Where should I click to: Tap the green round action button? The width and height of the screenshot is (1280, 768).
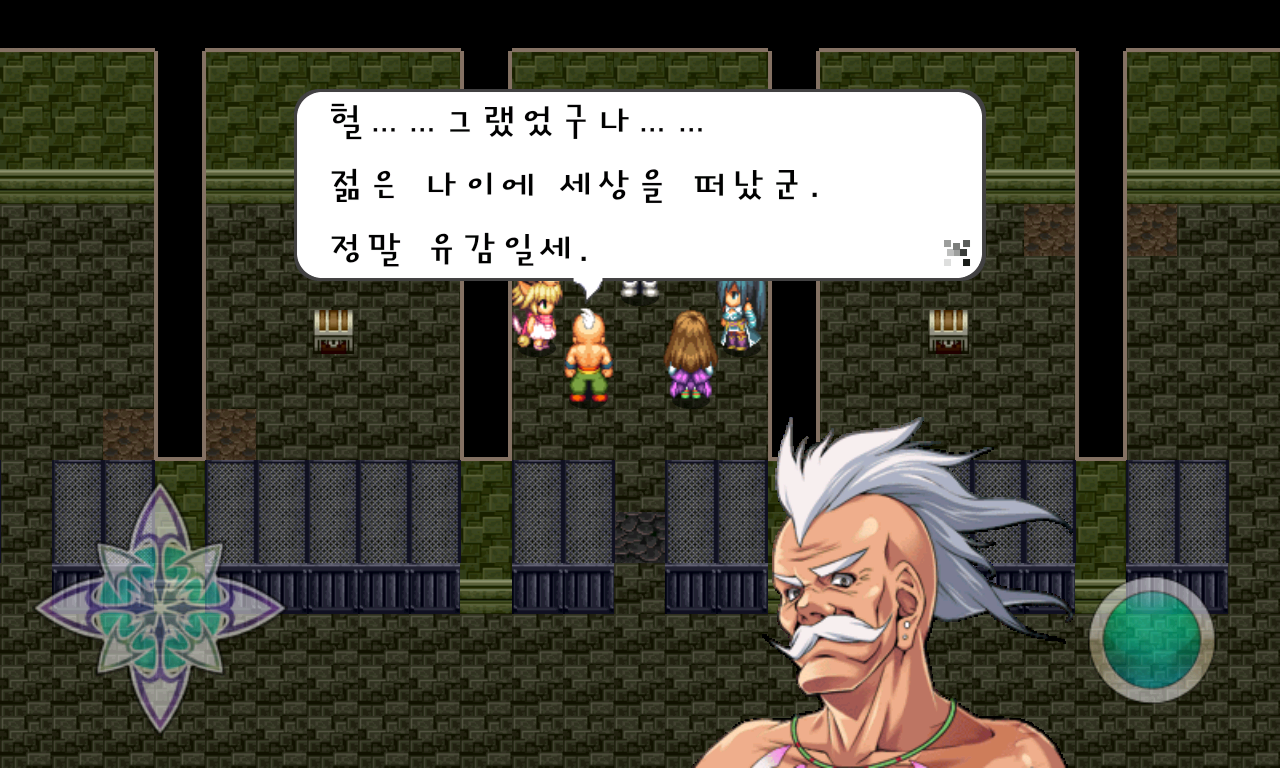(1151, 639)
